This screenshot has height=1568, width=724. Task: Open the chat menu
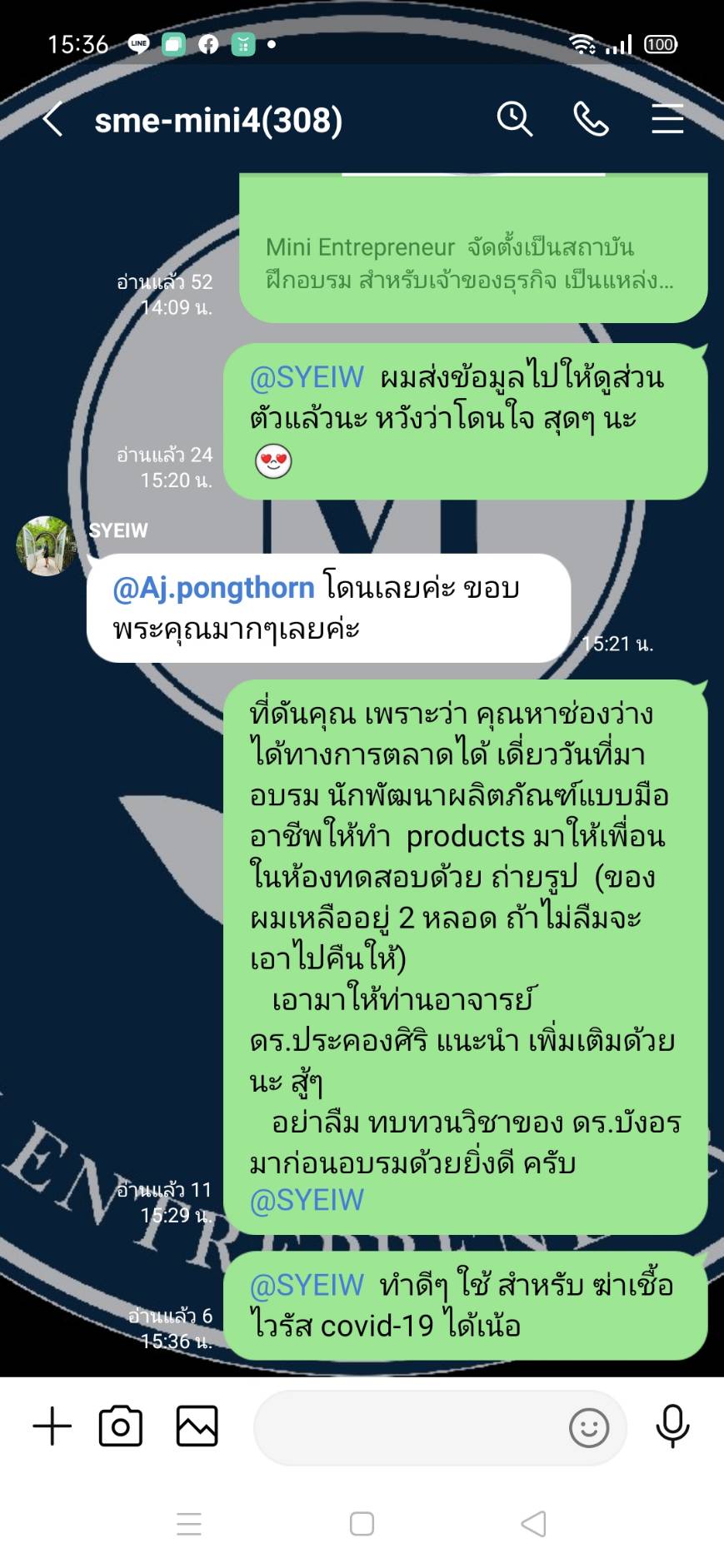coord(667,120)
